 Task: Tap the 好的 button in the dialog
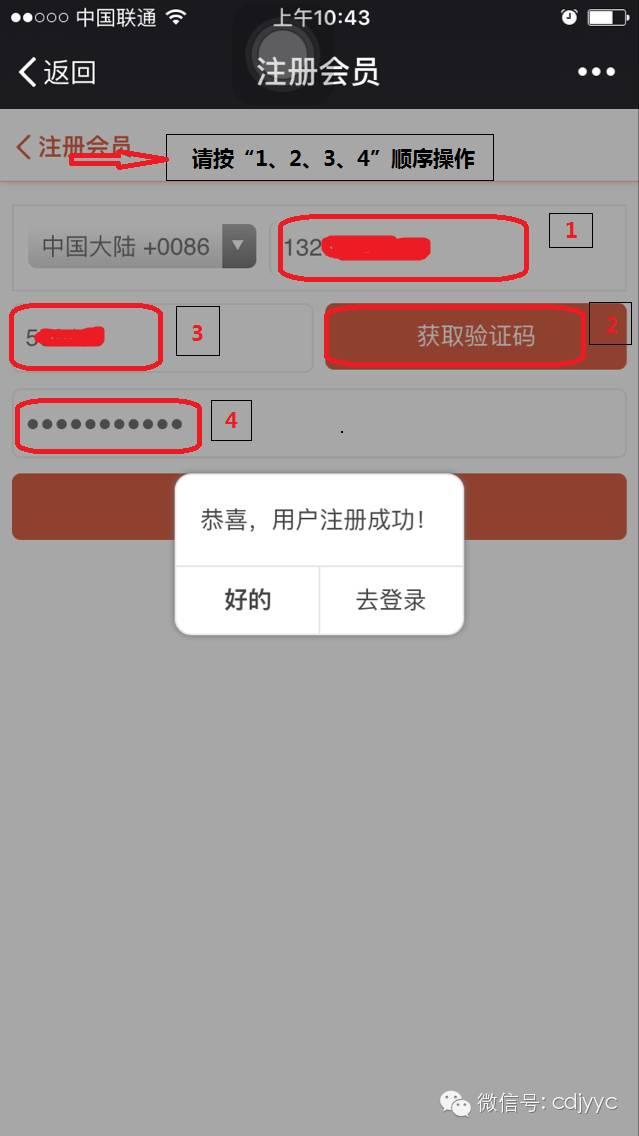click(x=247, y=600)
